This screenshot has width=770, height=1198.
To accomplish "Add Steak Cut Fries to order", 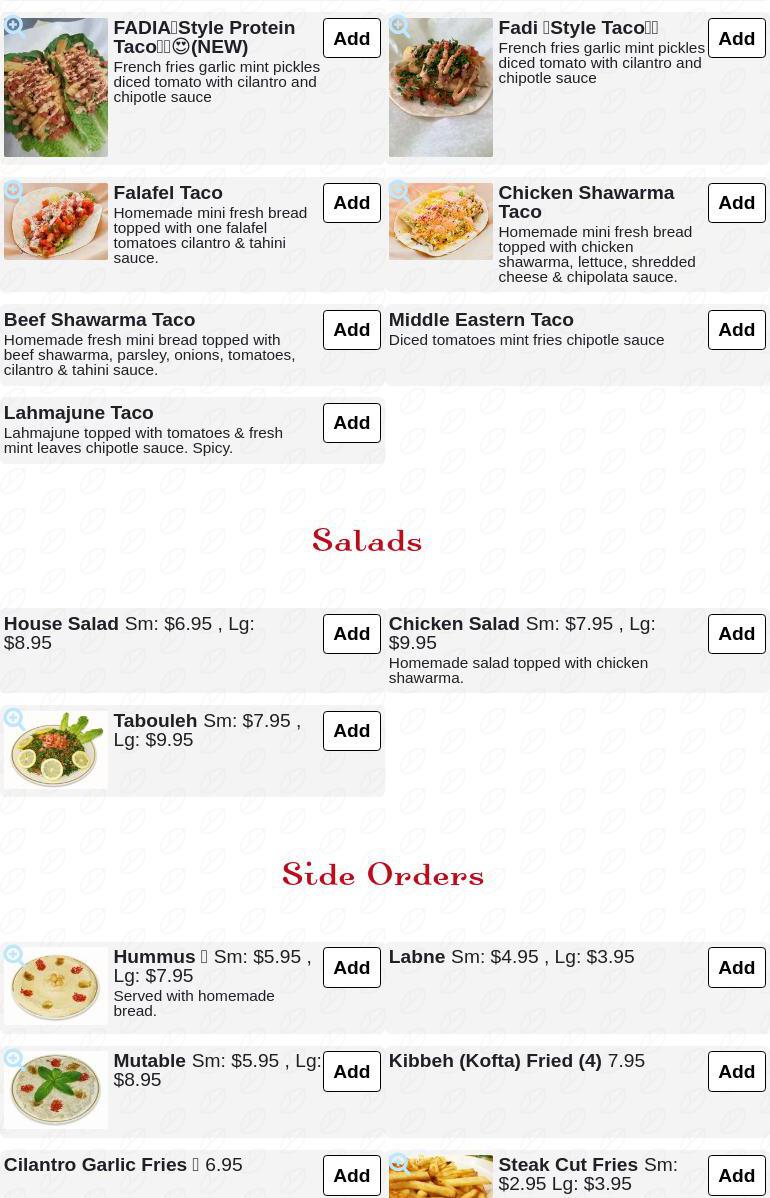I will [736, 1176].
